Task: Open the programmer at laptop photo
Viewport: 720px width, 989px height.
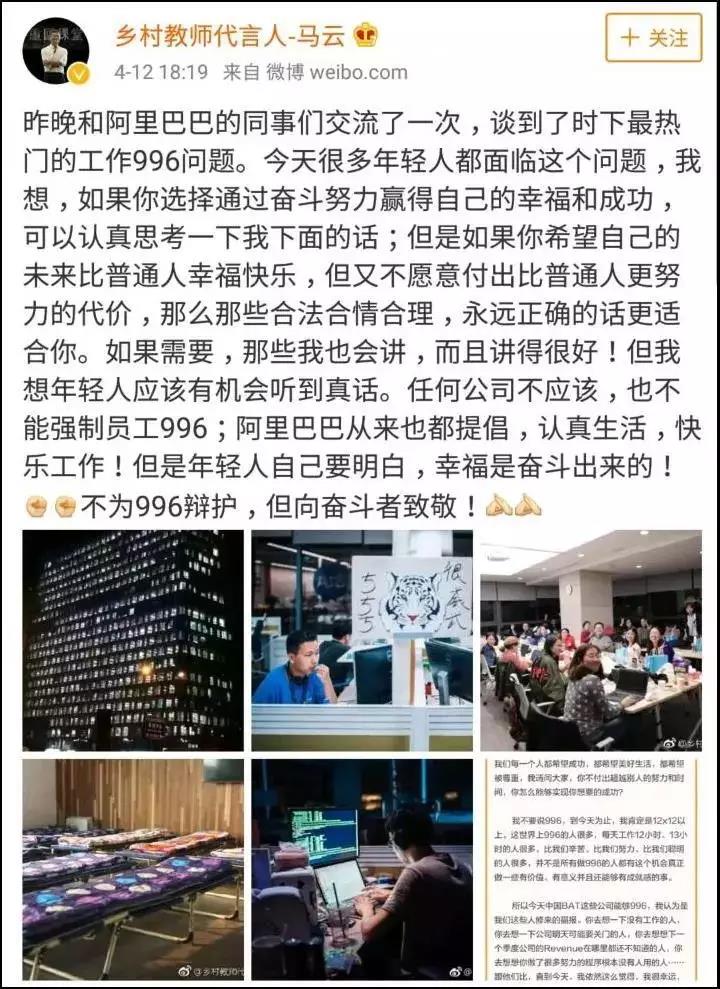Action: point(361,868)
